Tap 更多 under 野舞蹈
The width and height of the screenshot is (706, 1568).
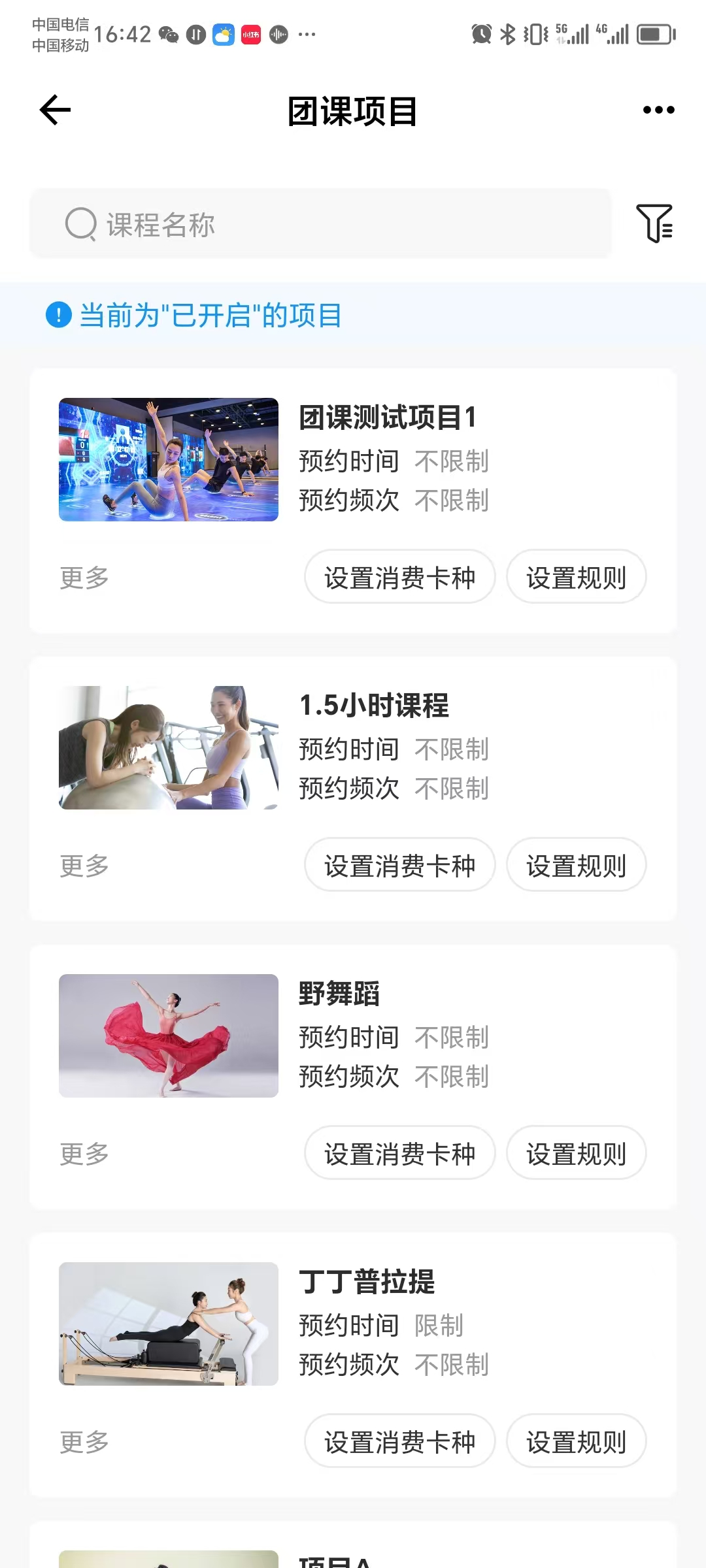(x=84, y=1154)
